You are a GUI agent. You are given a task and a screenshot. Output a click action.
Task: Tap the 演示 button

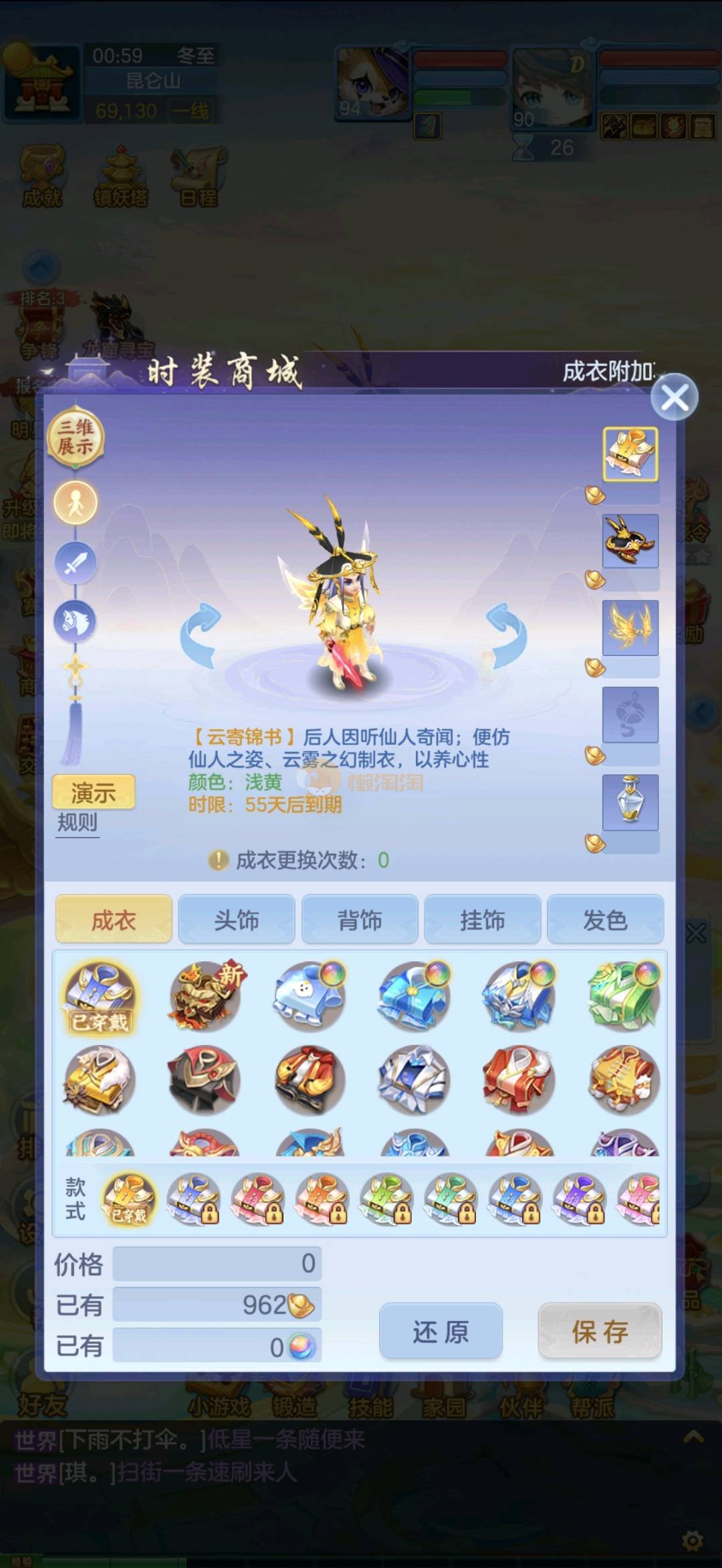click(94, 793)
